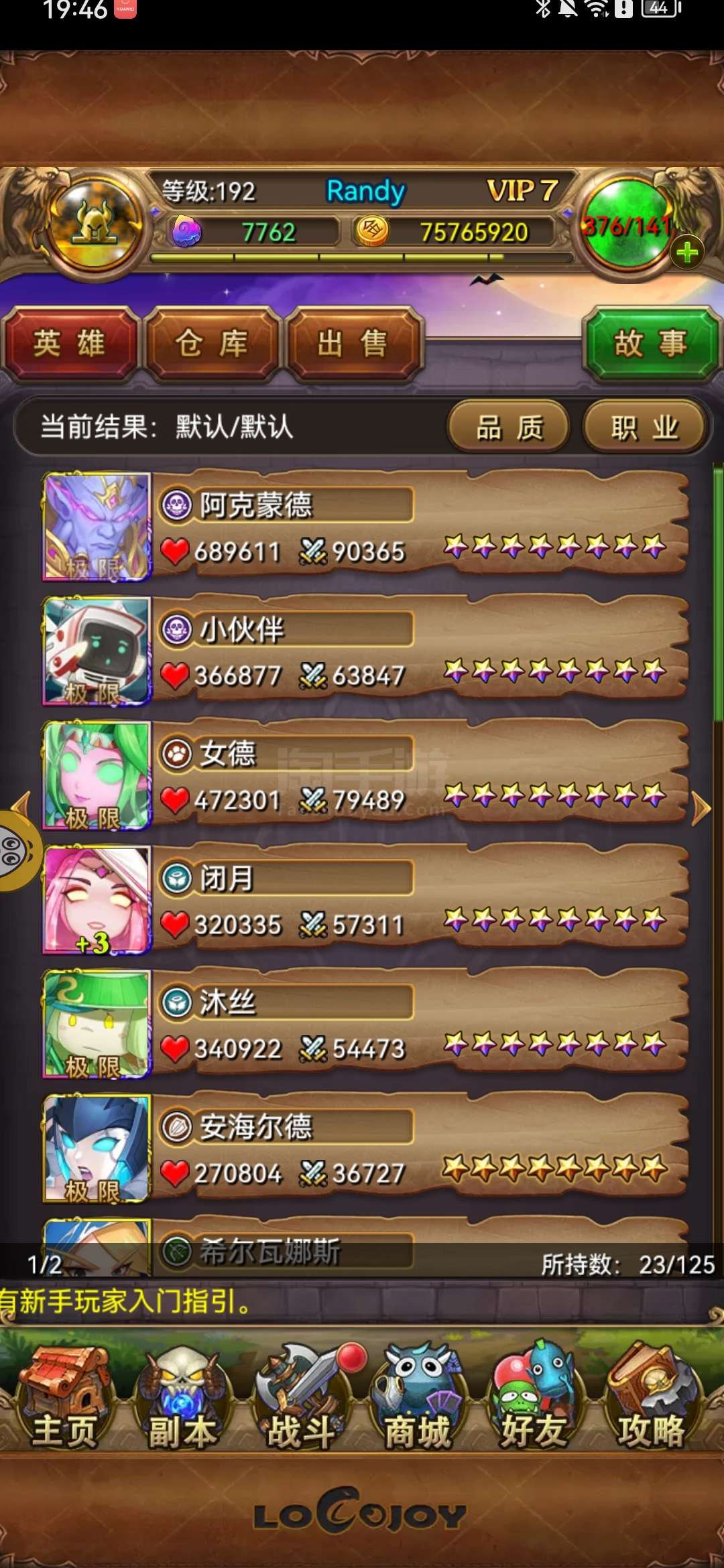
Task: Switch to the 英雄 tab
Action: (70, 344)
